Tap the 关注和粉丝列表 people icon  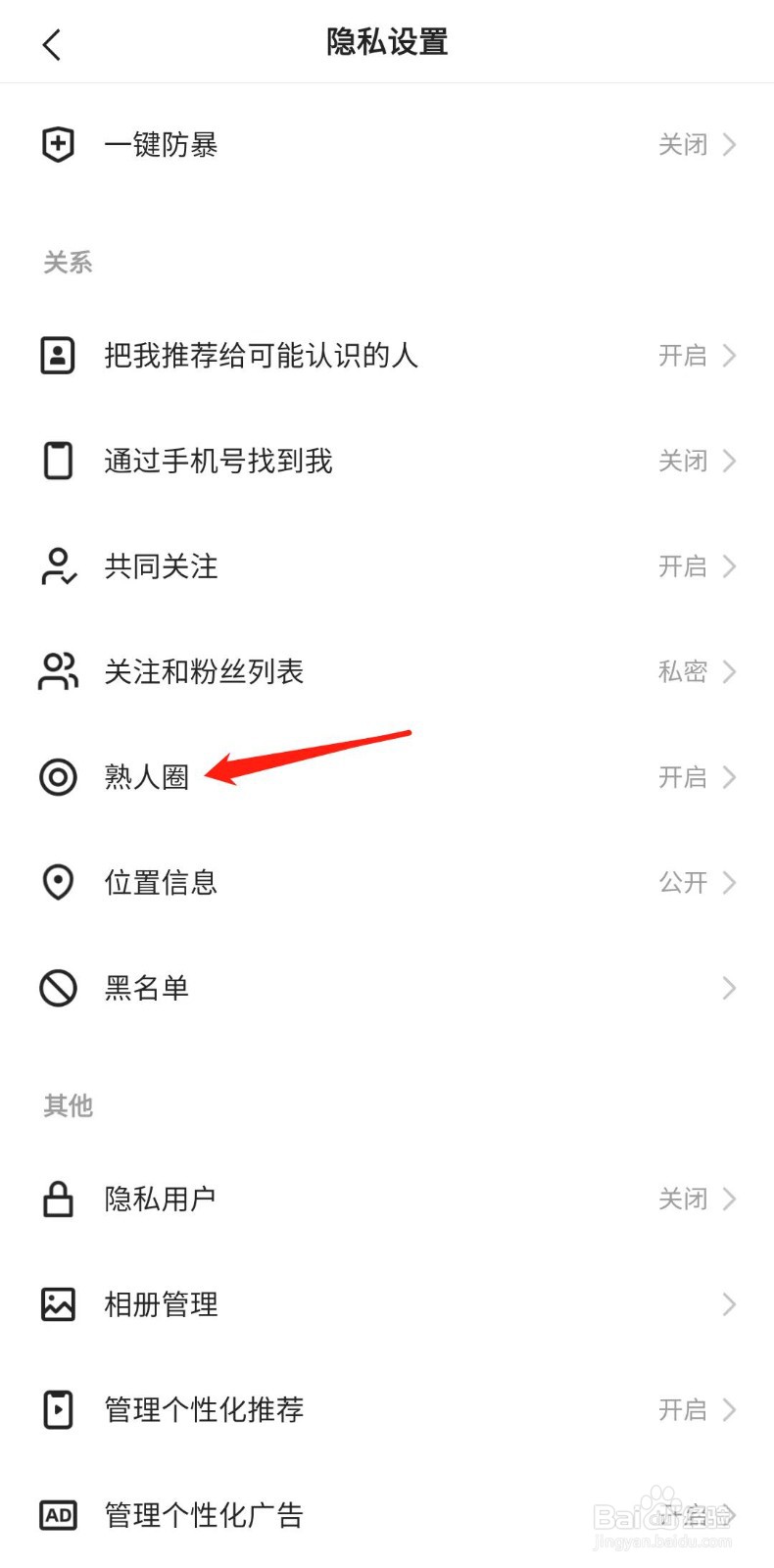pos(58,672)
